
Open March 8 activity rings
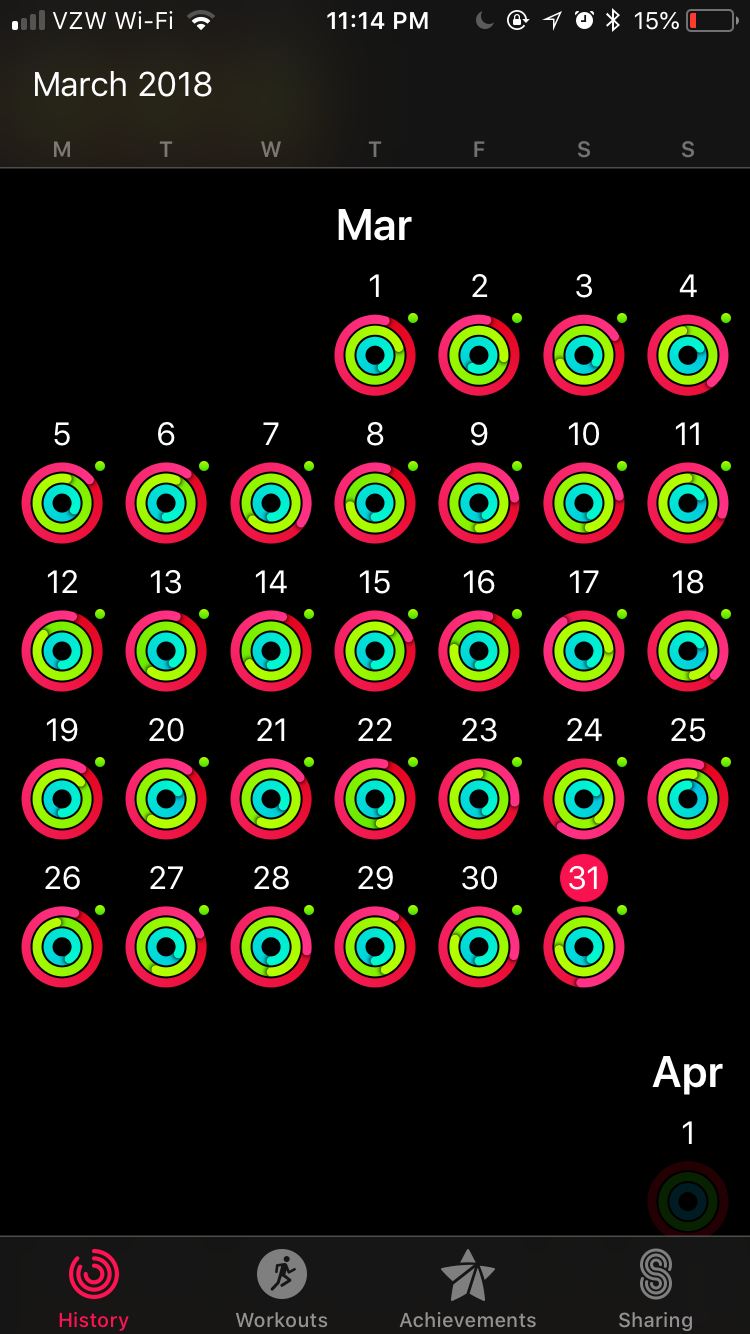pyautogui.click(x=375, y=503)
